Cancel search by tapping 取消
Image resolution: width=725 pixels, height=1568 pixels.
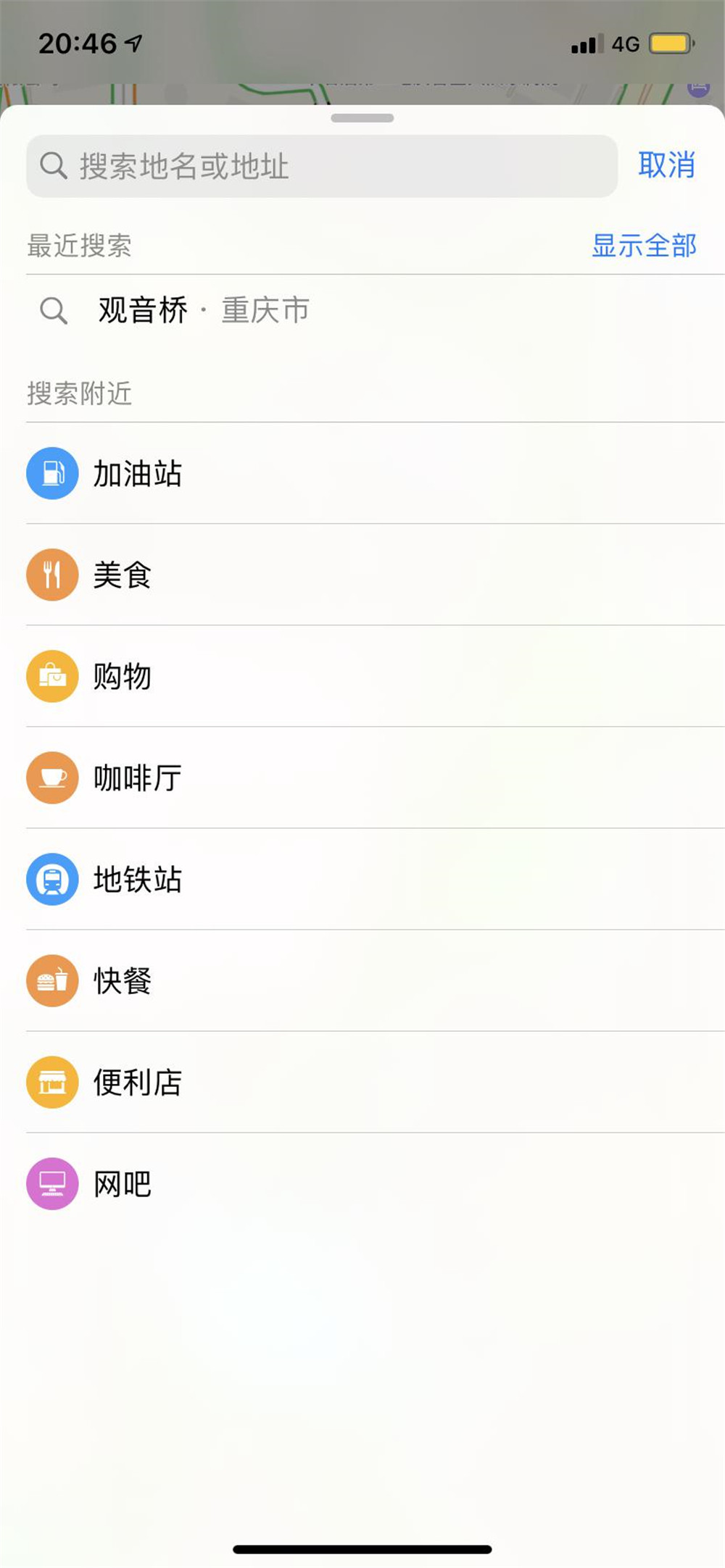coord(666,165)
